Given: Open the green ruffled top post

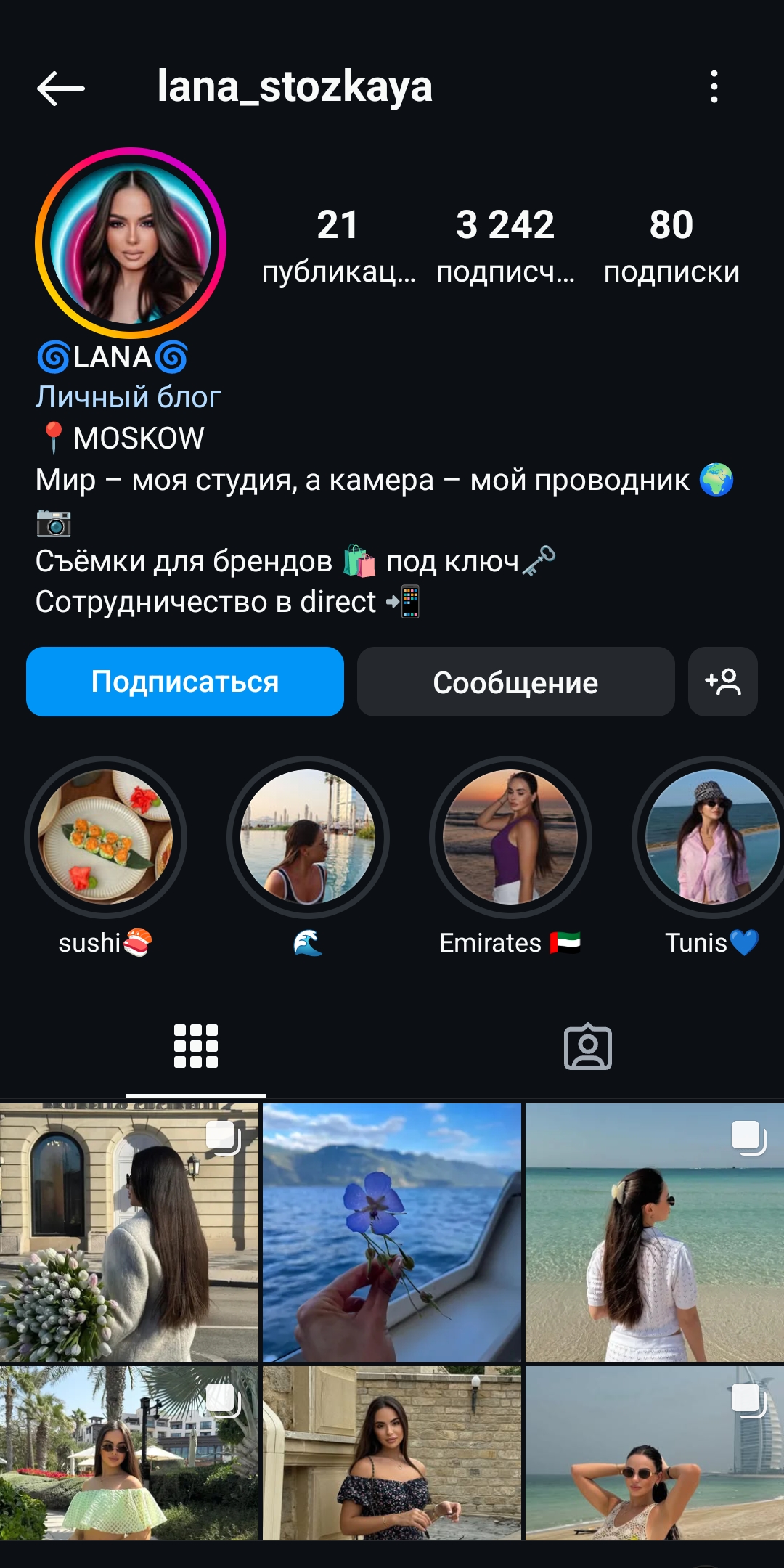Looking at the screenshot, I should pos(129,1453).
